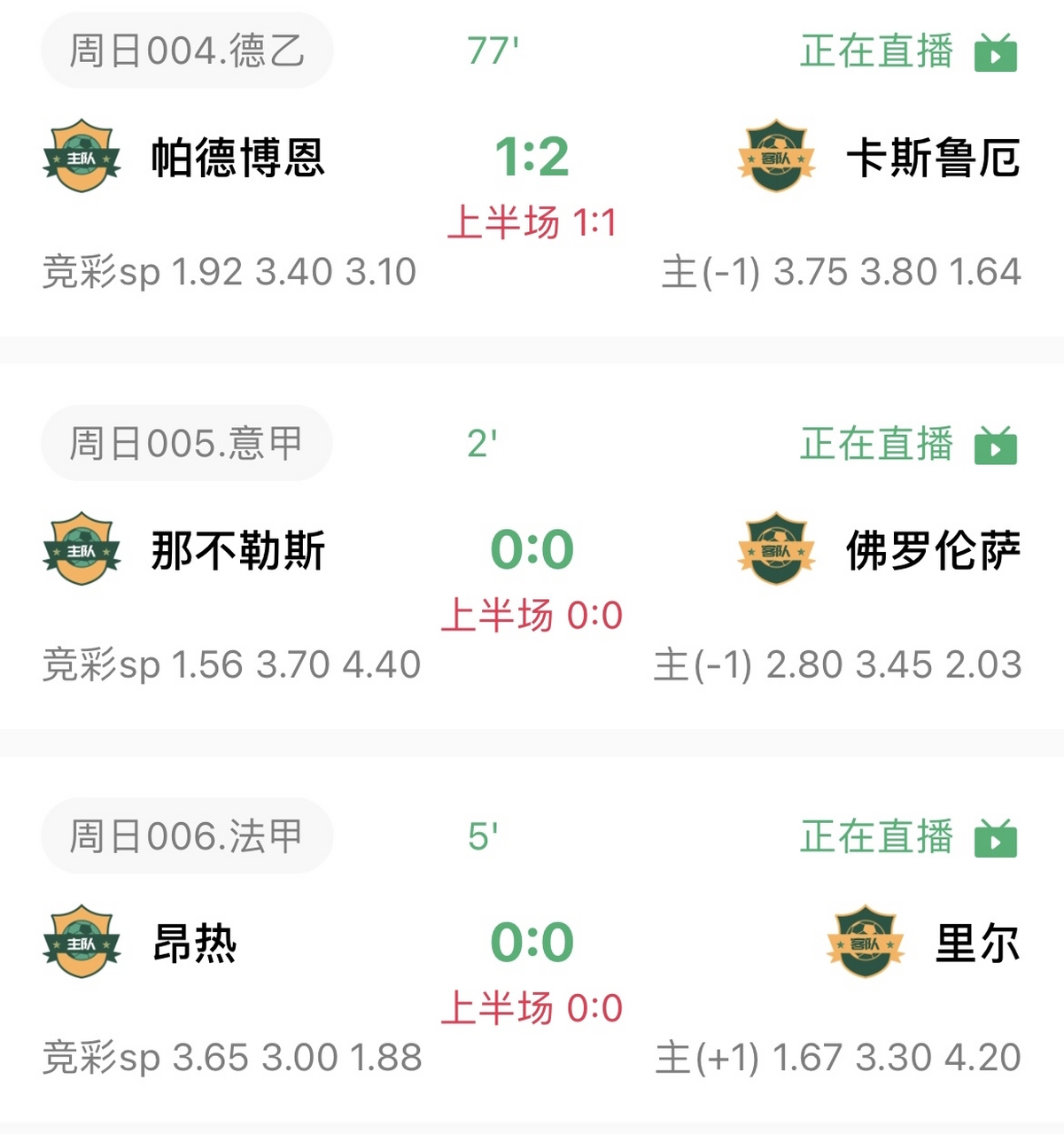Viewport: 1064px width, 1134px height.
Task: Select the 周日005.意甲 league label
Action: coord(186,443)
